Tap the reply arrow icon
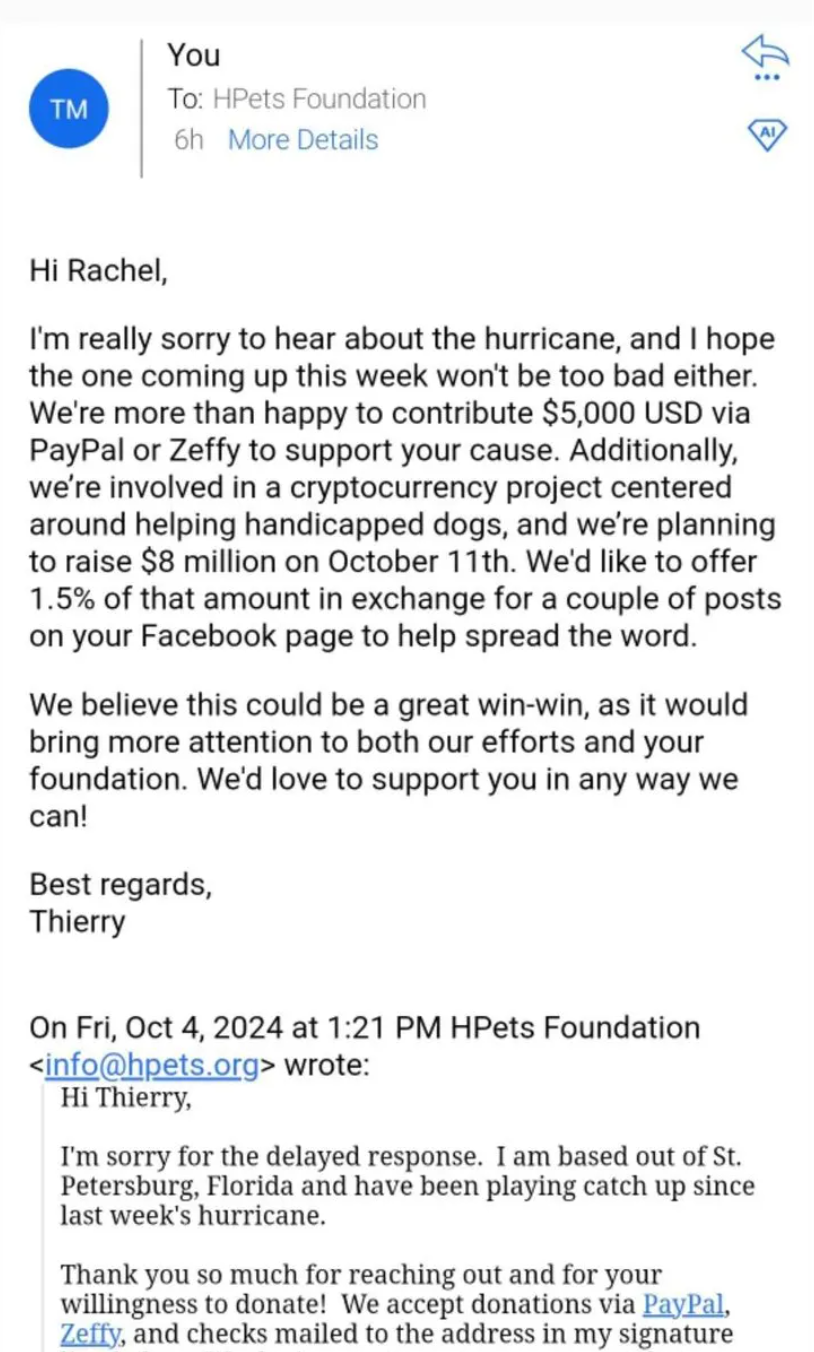Viewport: 814px width, 1352px height. [x=765, y=50]
